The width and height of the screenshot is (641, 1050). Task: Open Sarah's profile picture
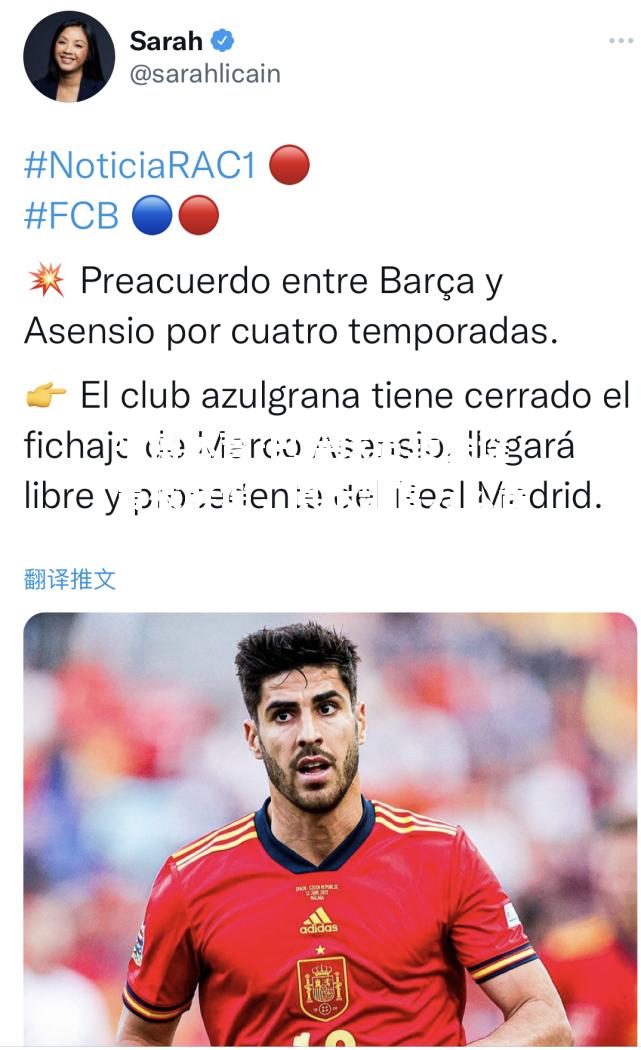pos(68,56)
